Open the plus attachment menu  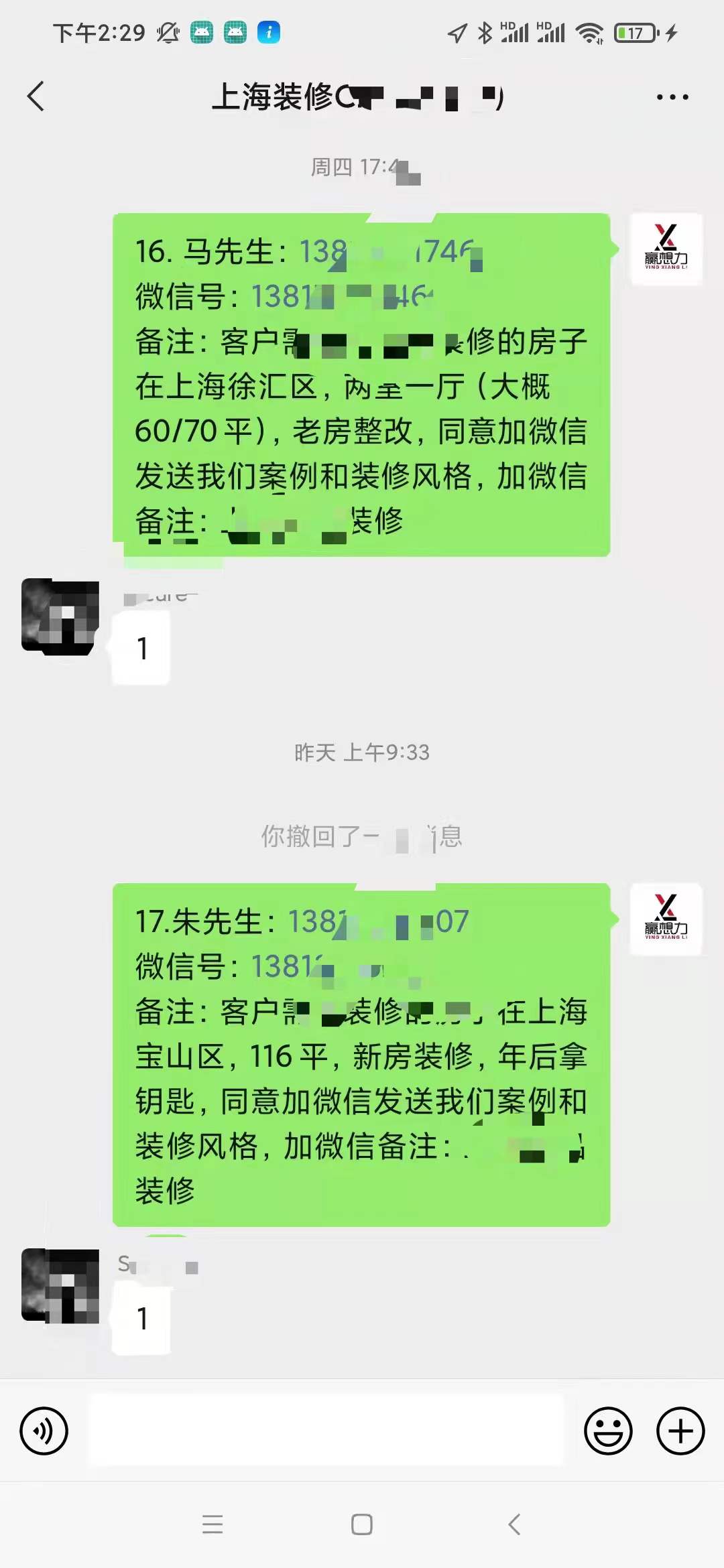tap(680, 1431)
